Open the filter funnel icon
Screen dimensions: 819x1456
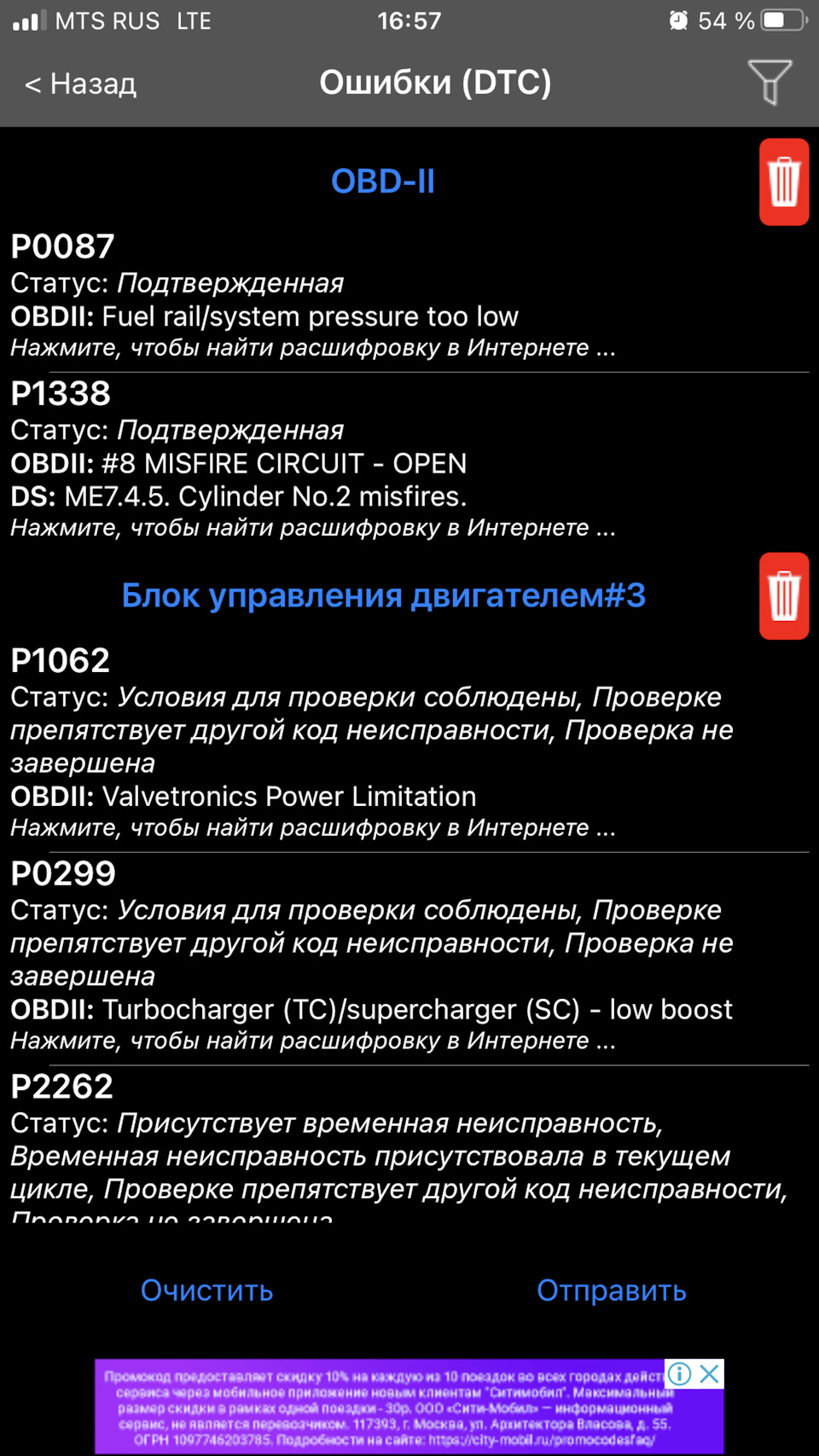tap(770, 82)
